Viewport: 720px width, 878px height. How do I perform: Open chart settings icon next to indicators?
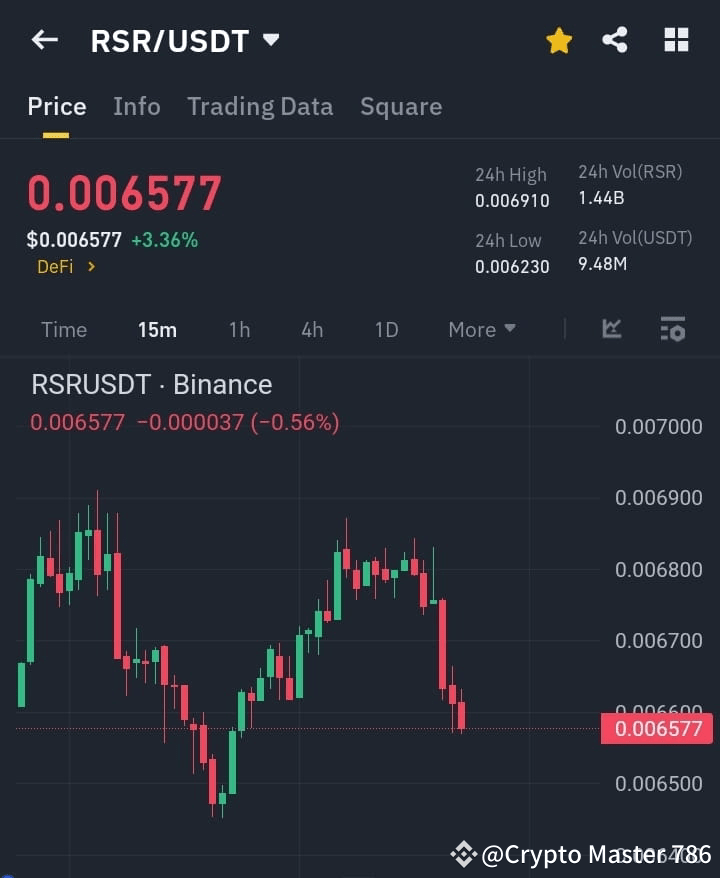(672, 329)
